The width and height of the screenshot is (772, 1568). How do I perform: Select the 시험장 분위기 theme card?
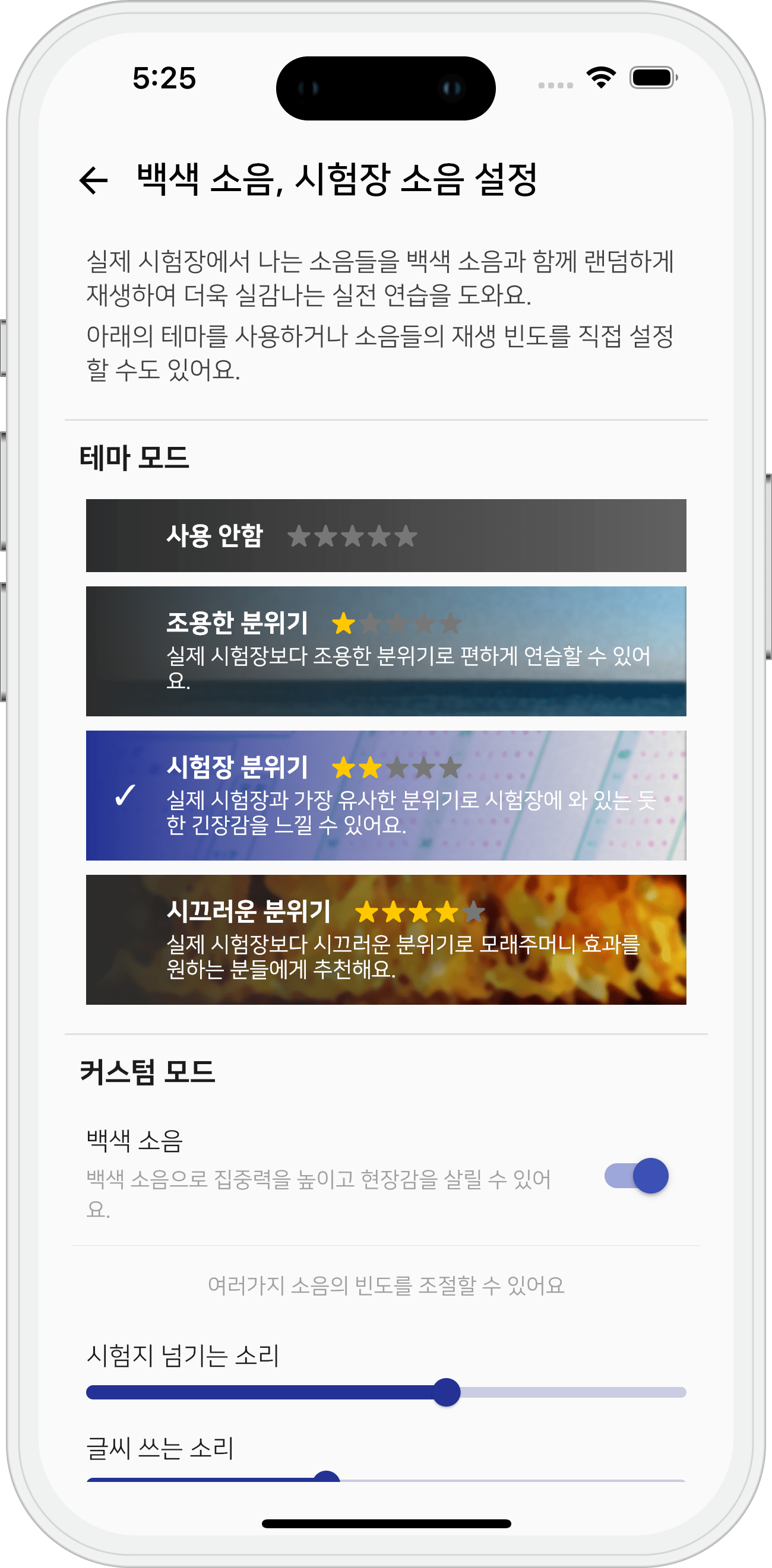[x=385, y=795]
